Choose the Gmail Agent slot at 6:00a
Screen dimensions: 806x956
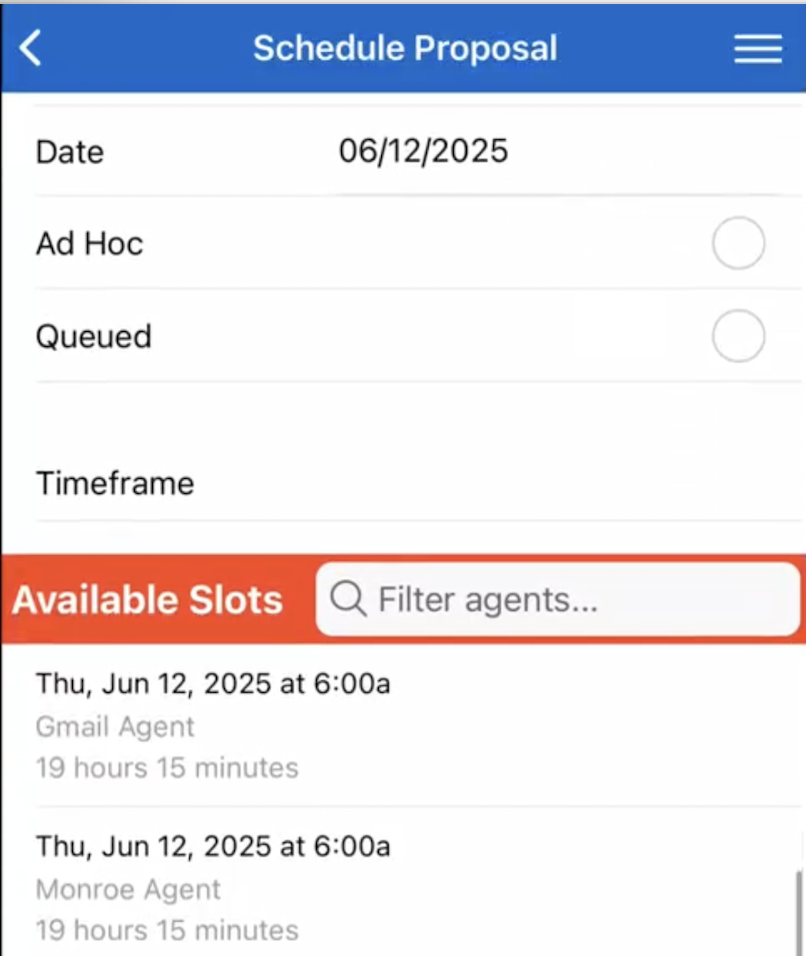coord(300,726)
